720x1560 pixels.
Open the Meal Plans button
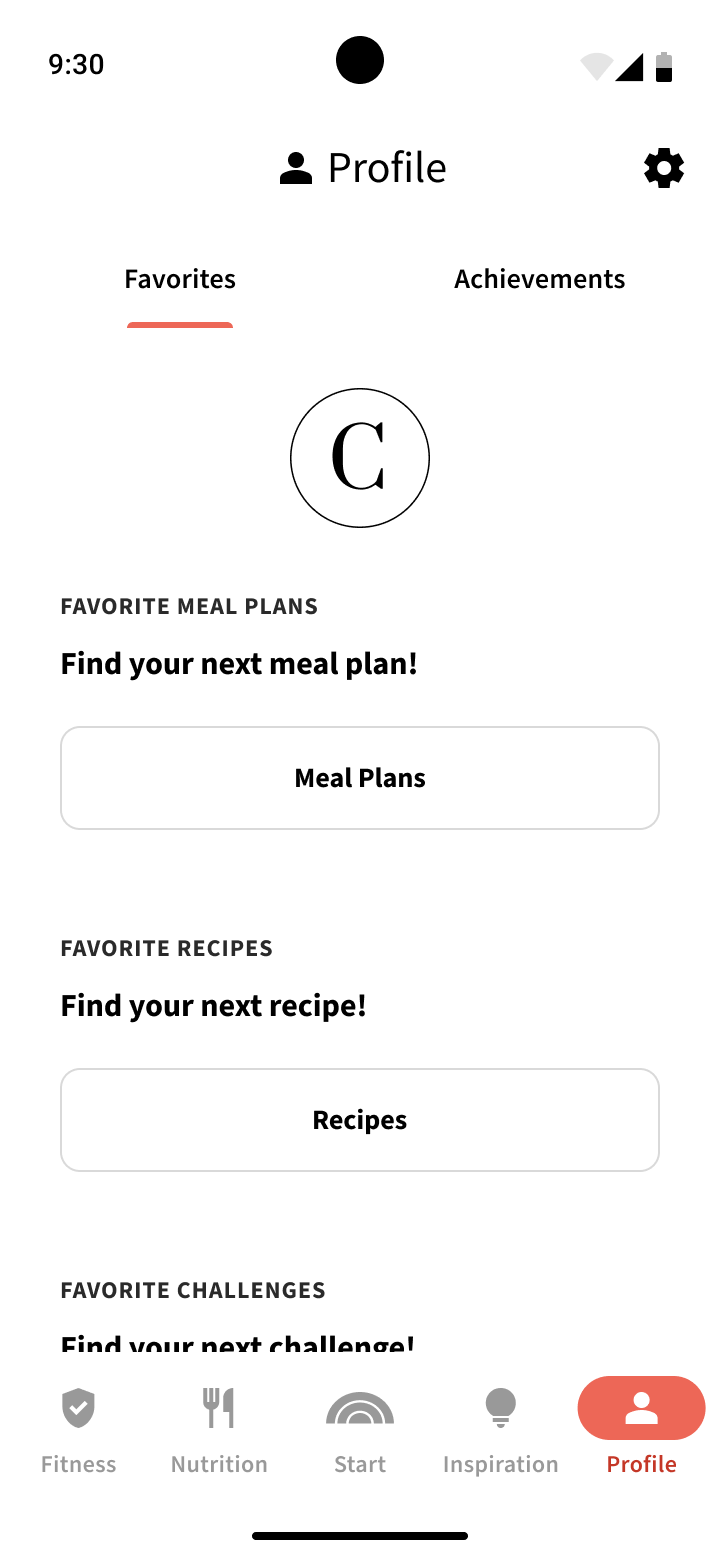(360, 778)
